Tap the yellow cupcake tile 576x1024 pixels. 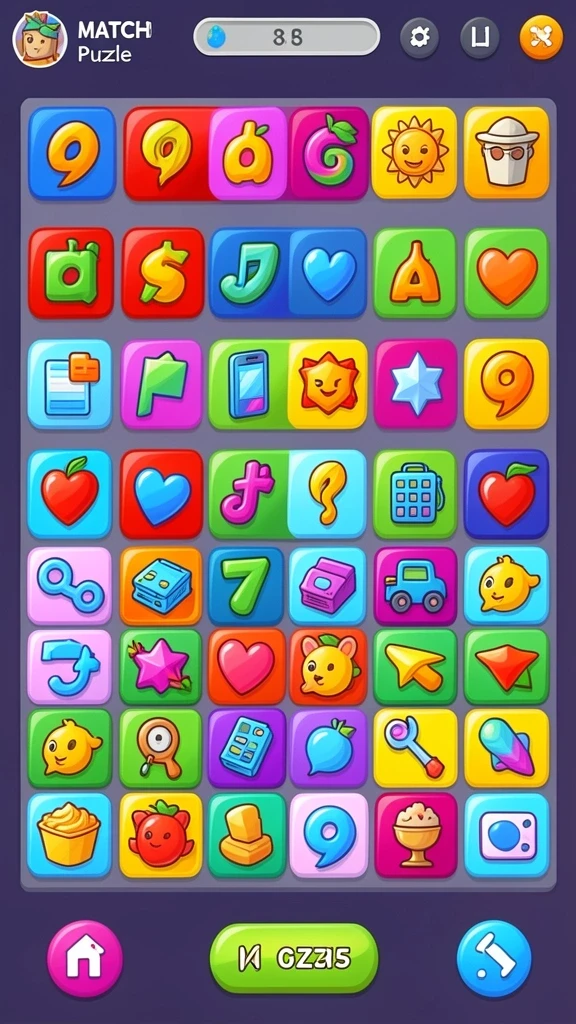point(69,835)
